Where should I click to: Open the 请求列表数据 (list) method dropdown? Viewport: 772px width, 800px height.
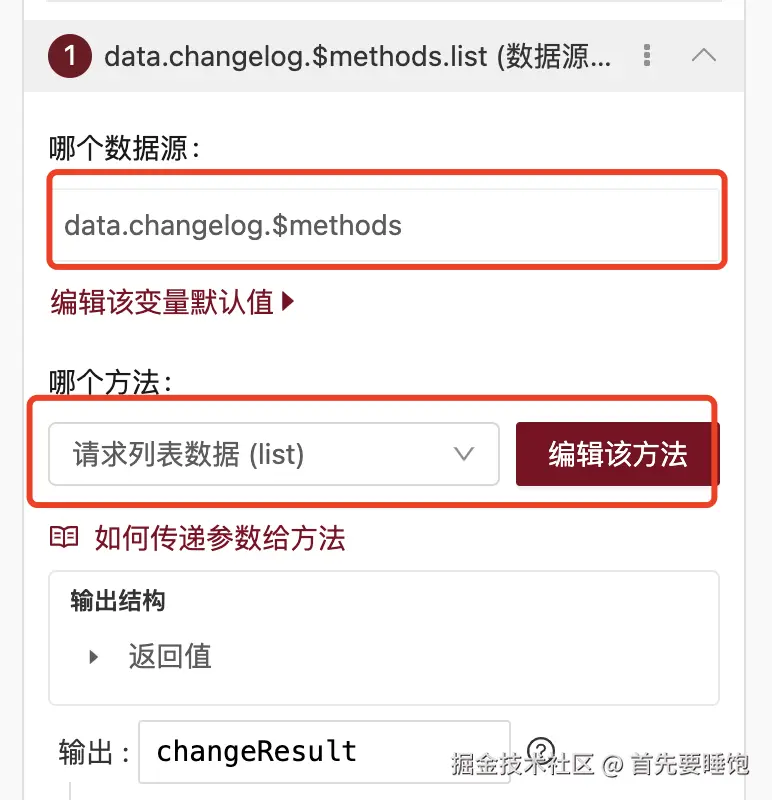click(x=273, y=454)
